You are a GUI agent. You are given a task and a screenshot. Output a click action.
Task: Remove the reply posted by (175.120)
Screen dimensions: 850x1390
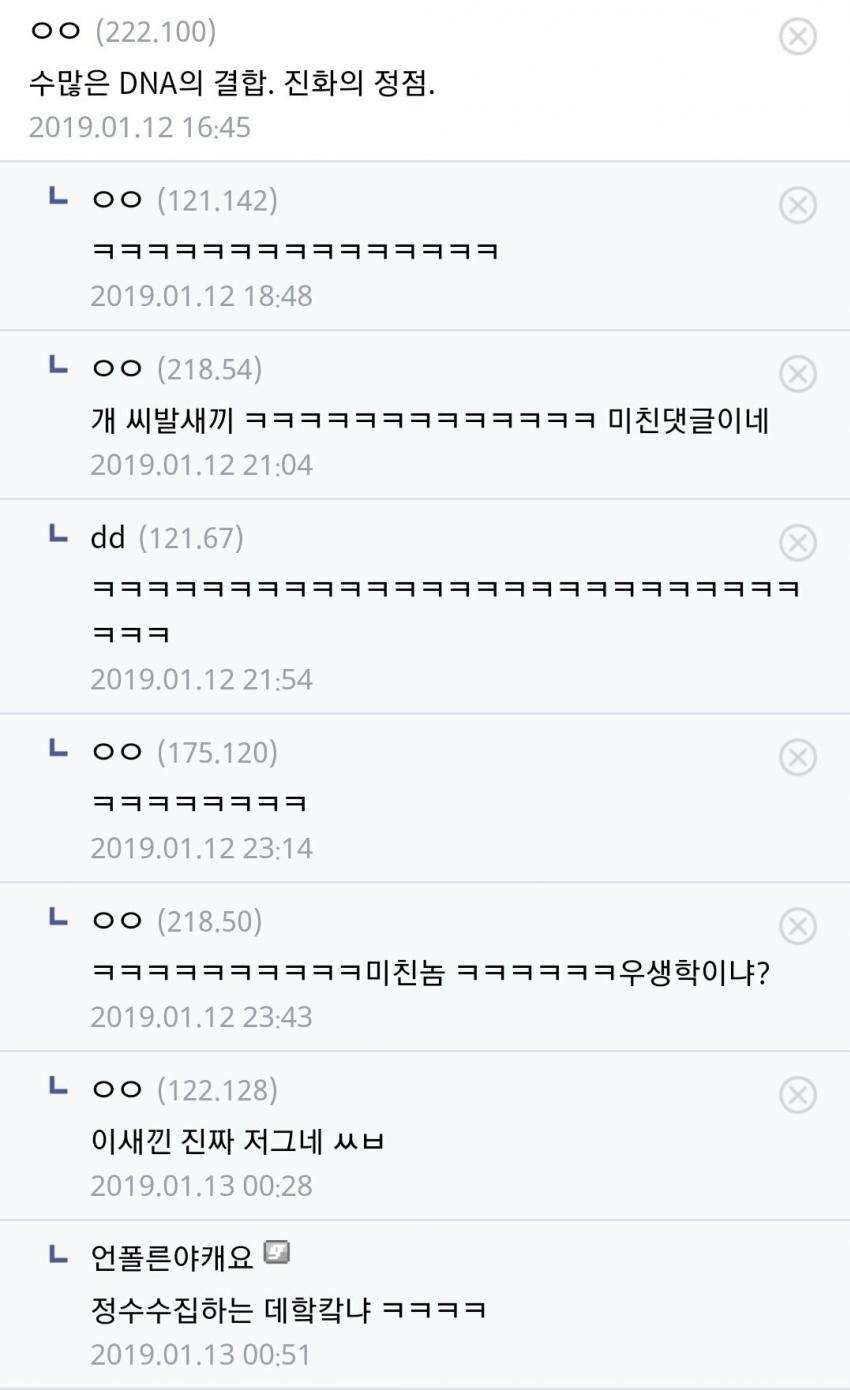coord(797,758)
